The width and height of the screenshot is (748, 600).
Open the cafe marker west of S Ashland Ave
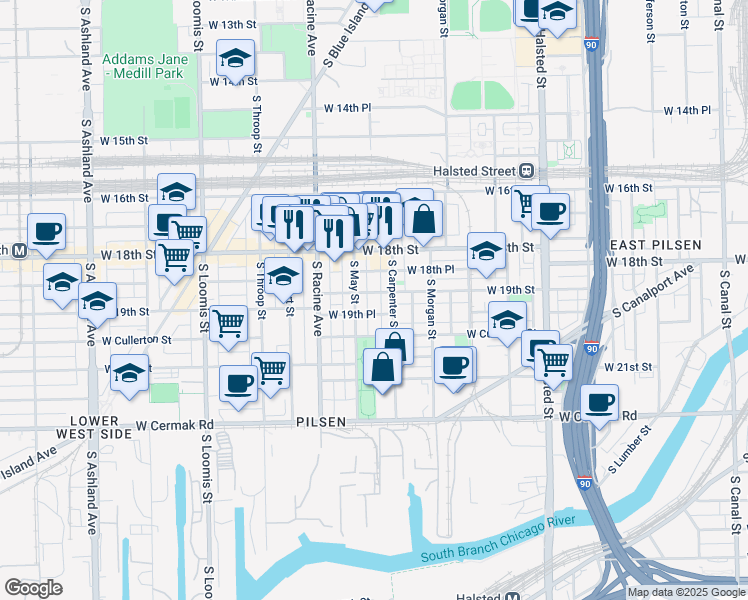point(47,232)
